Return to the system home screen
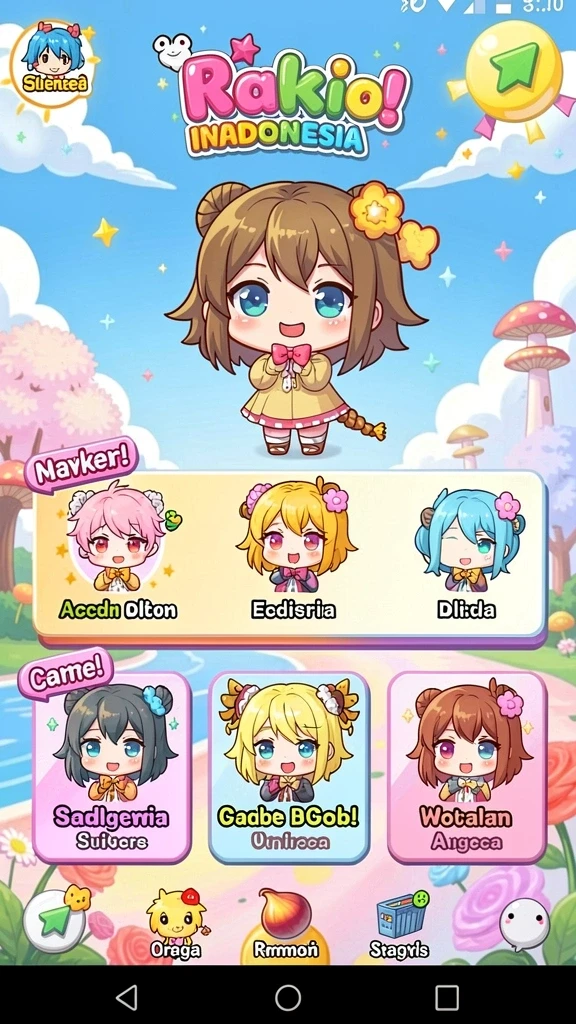 tap(288, 997)
